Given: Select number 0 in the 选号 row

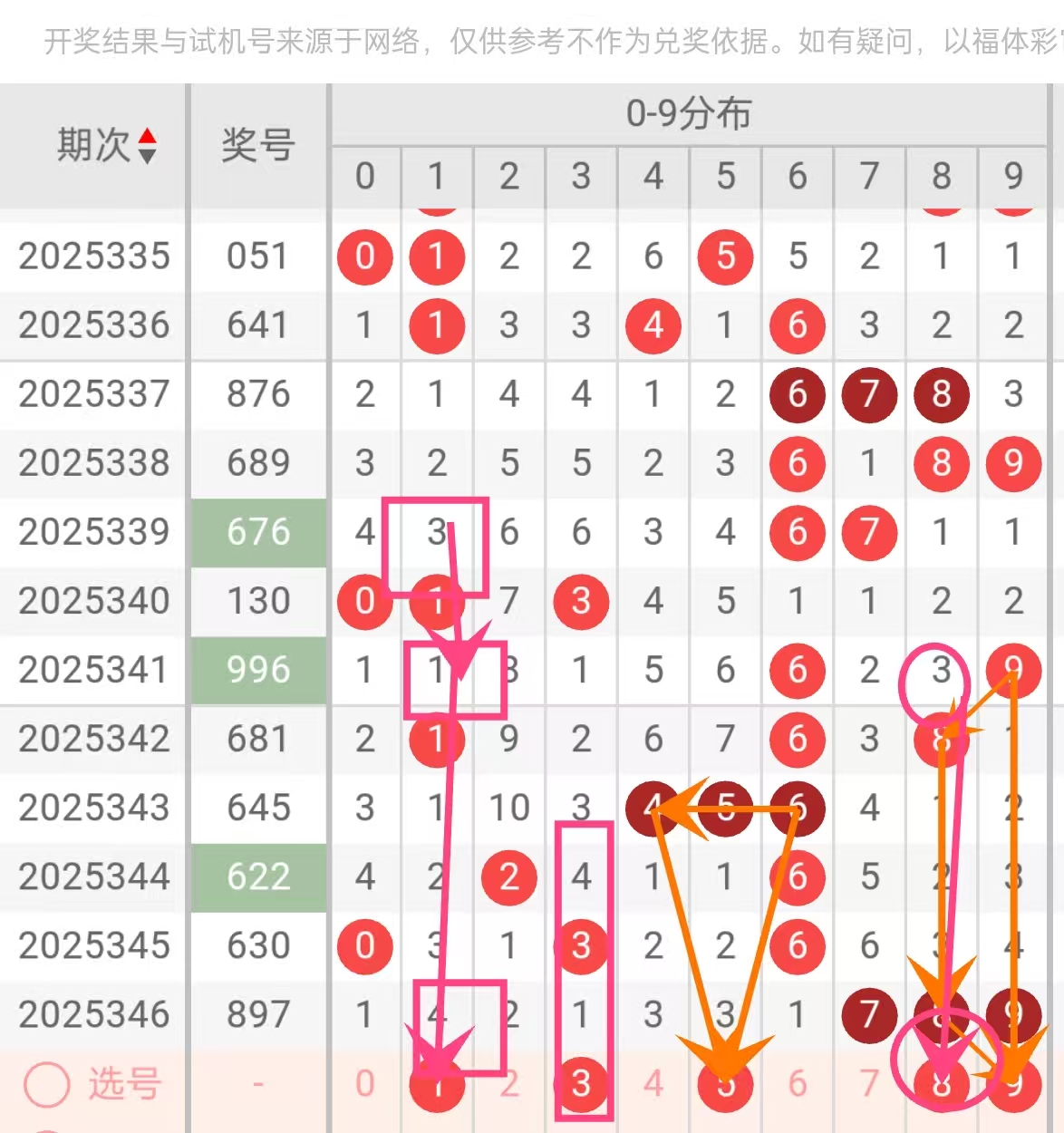Looking at the screenshot, I should (x=364, y=1084).
